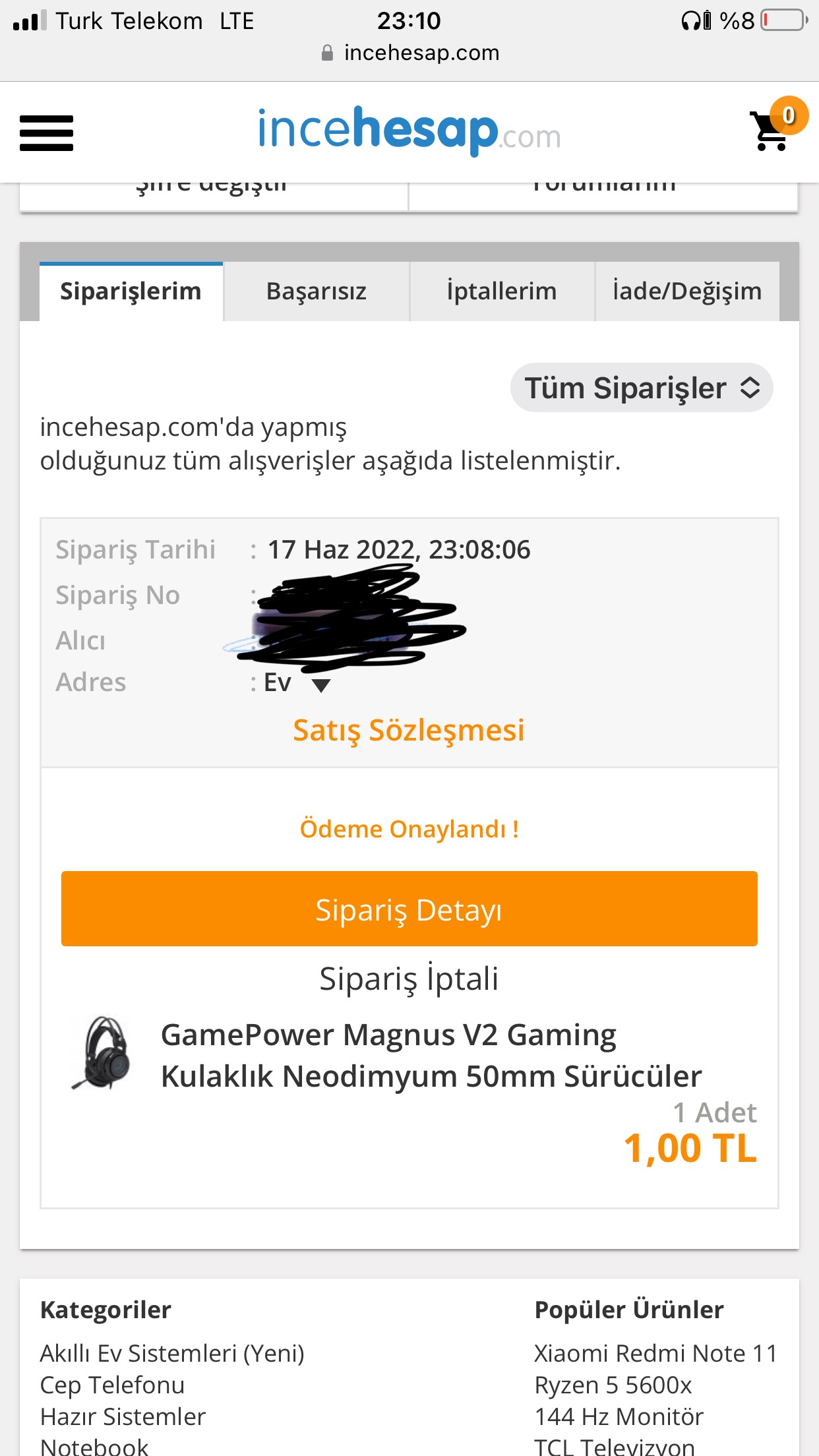Select the Siparişlerim tab
The width and height of the screenshot is (819, 1456).
(131, 291)
